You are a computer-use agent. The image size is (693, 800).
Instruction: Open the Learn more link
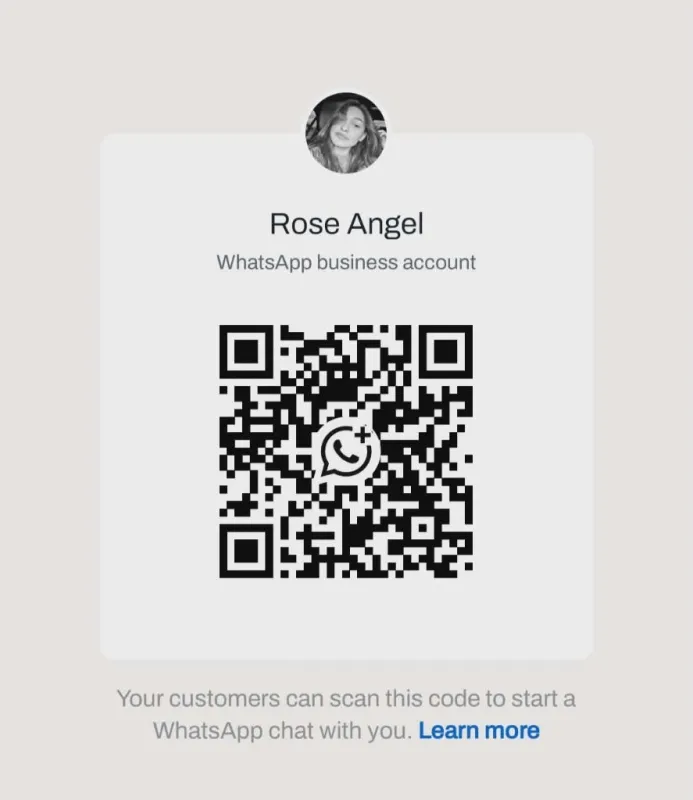click(478, 731)
